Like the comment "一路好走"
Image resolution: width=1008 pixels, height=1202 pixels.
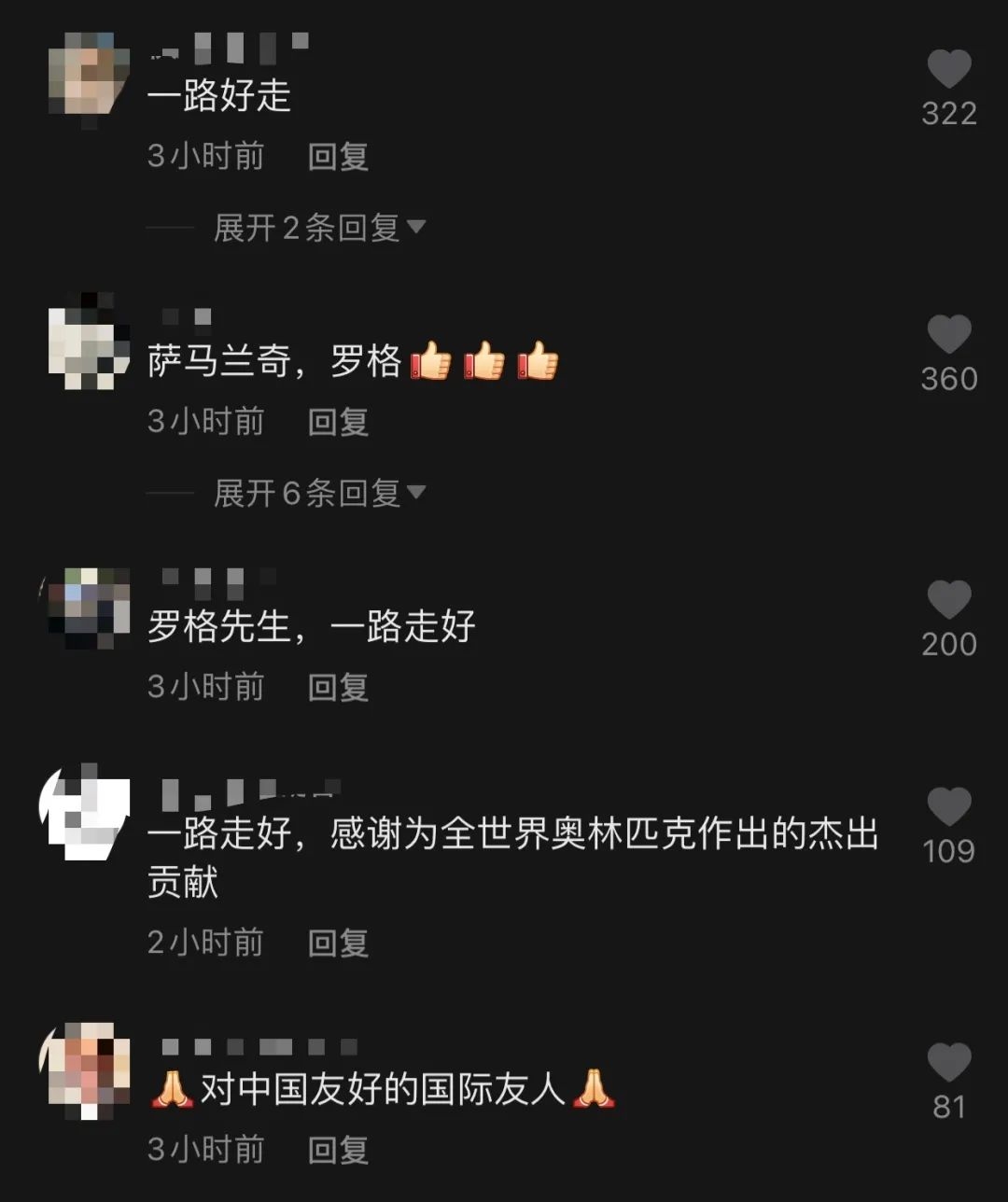pyautogui.click(x=948, y=71)
